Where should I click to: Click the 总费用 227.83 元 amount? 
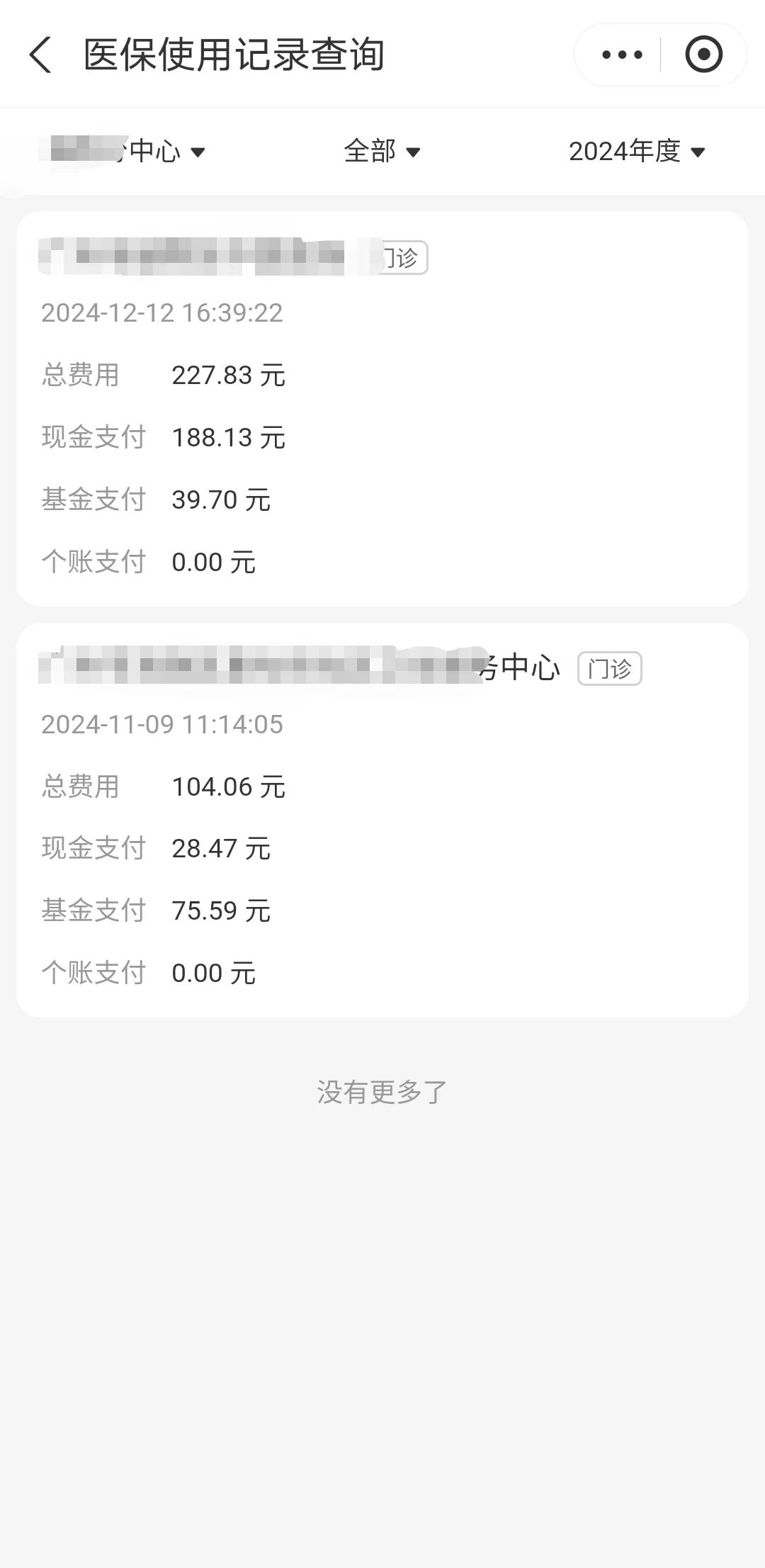pos(228,375)
